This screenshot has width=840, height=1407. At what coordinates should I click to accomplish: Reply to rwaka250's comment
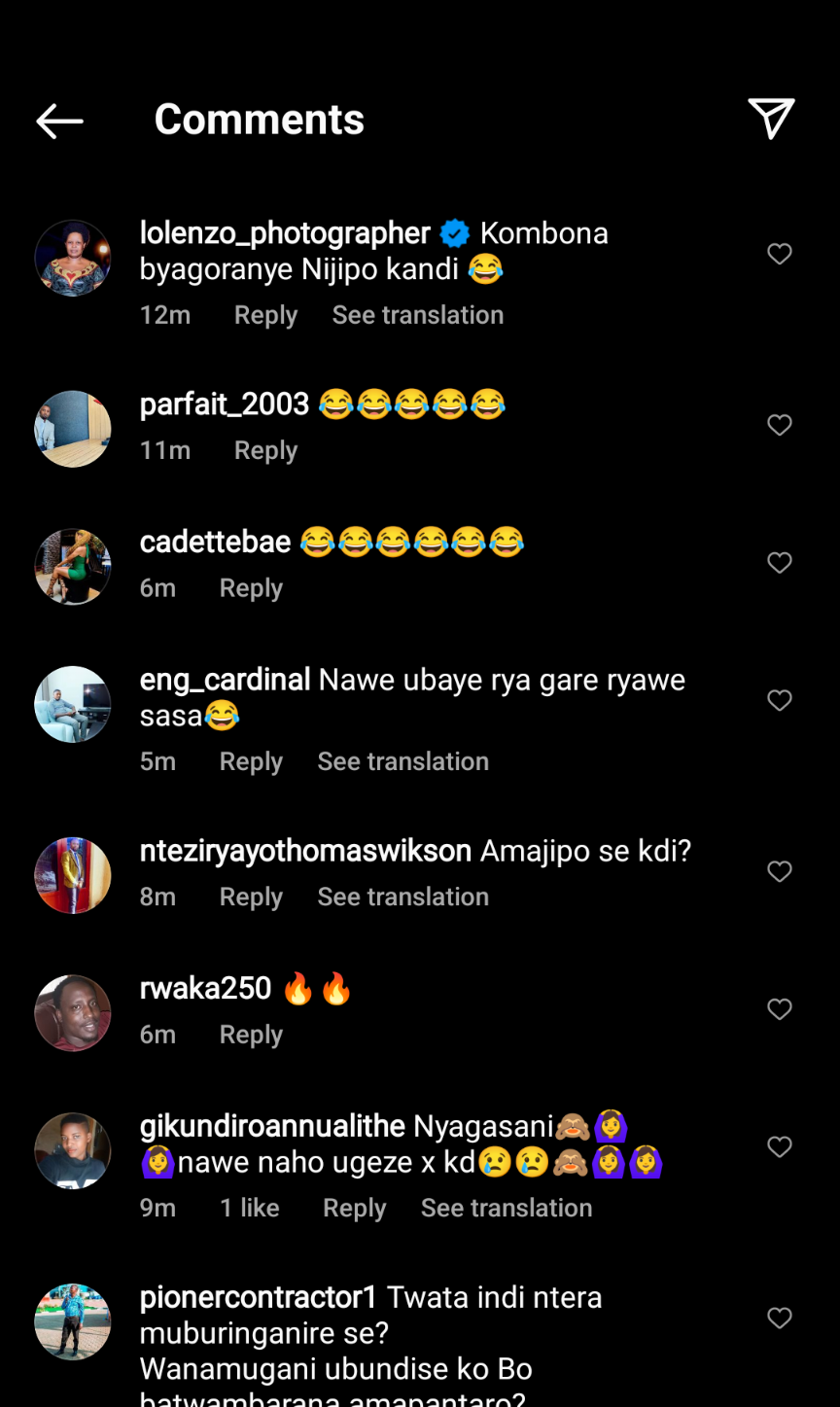pyautogui.click(x=251, y=1035)
